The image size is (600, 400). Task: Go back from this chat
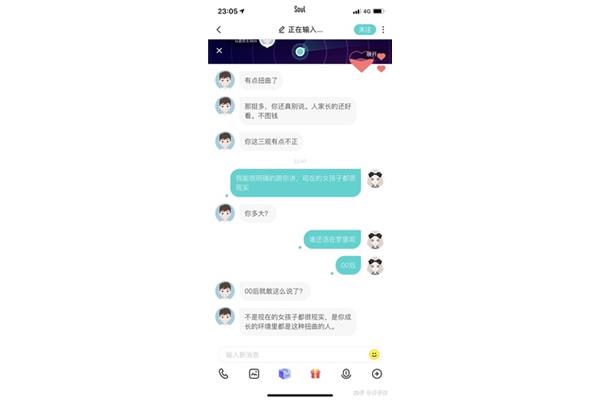tap(219, 30)
